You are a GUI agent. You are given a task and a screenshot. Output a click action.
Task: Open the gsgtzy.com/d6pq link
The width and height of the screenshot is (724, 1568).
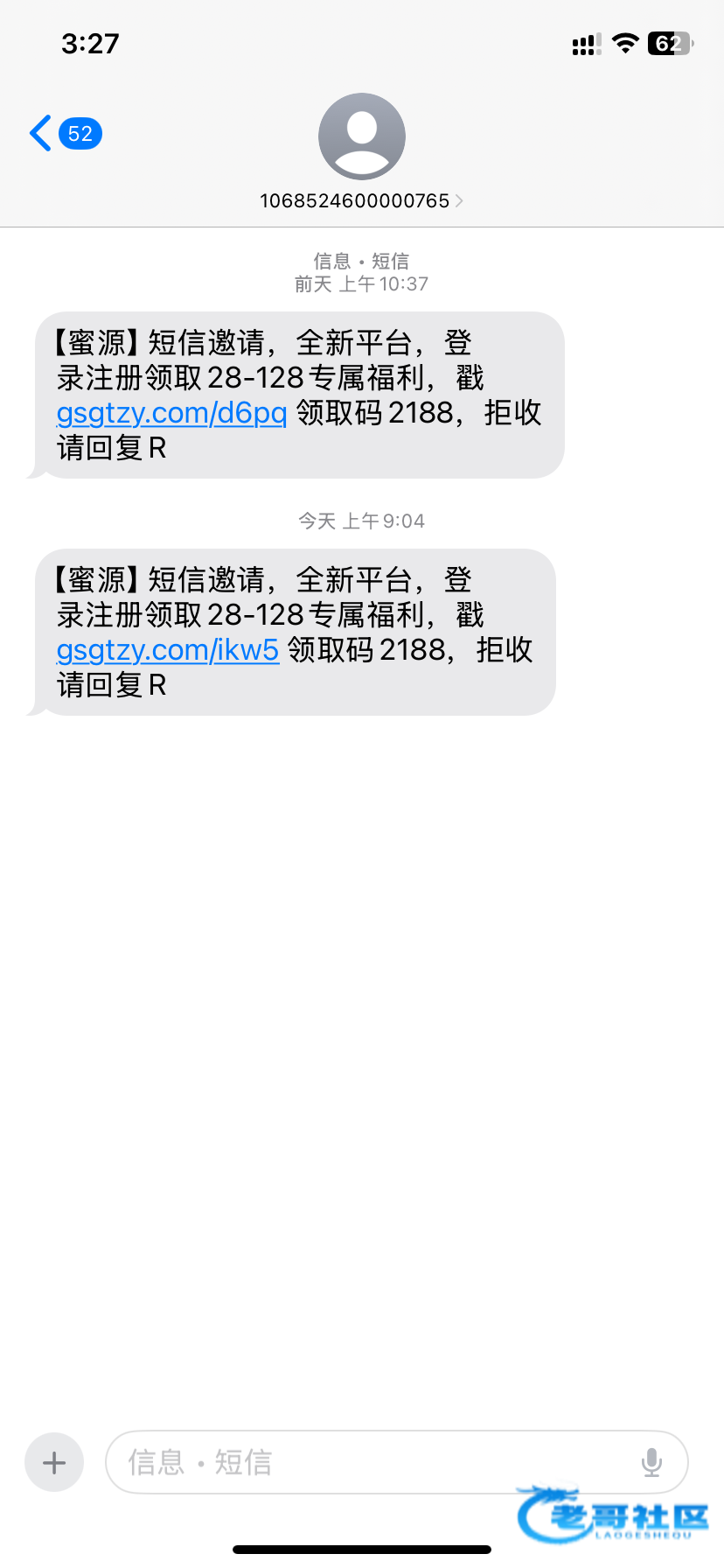pyautogui.click(x=171, y=413)
